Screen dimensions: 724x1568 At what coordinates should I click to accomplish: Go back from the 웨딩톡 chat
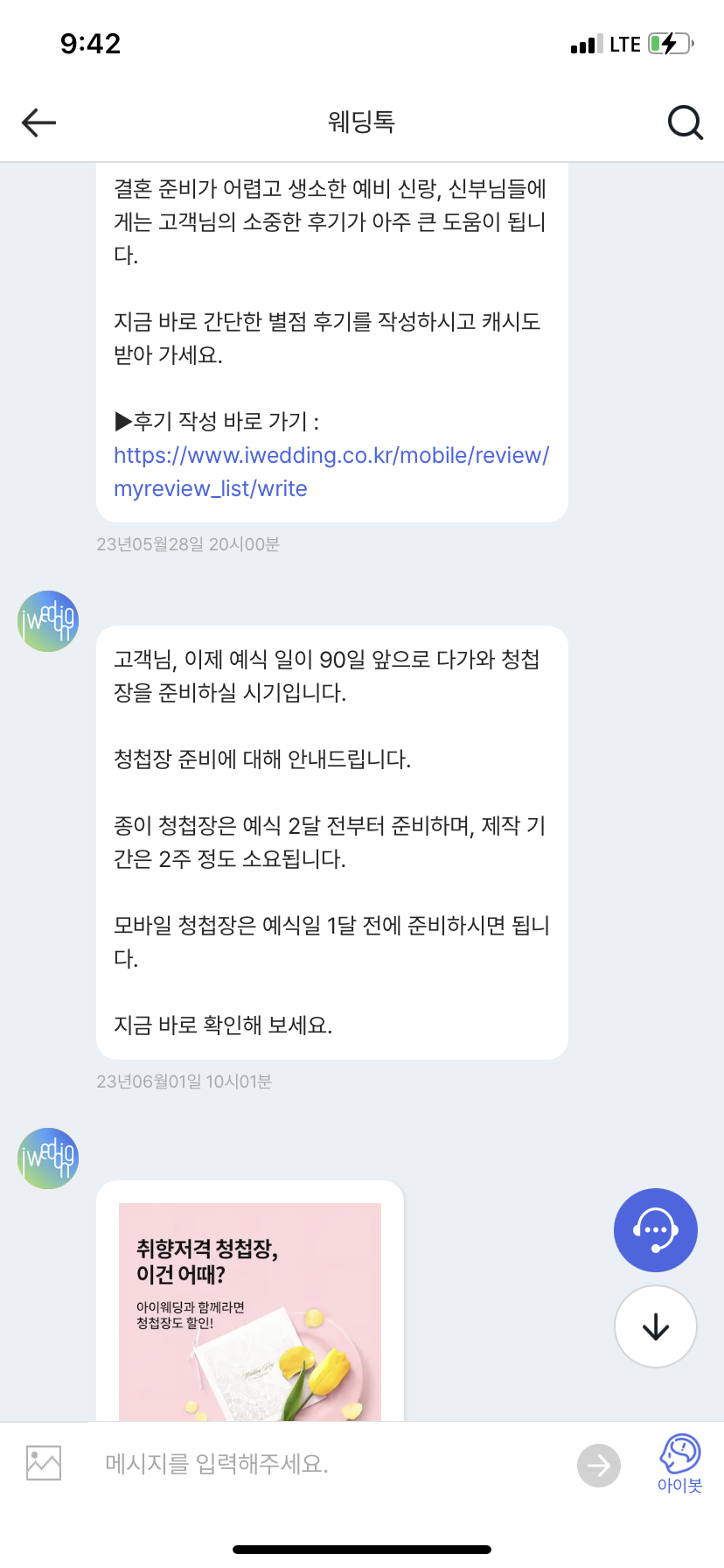point(38,122)
